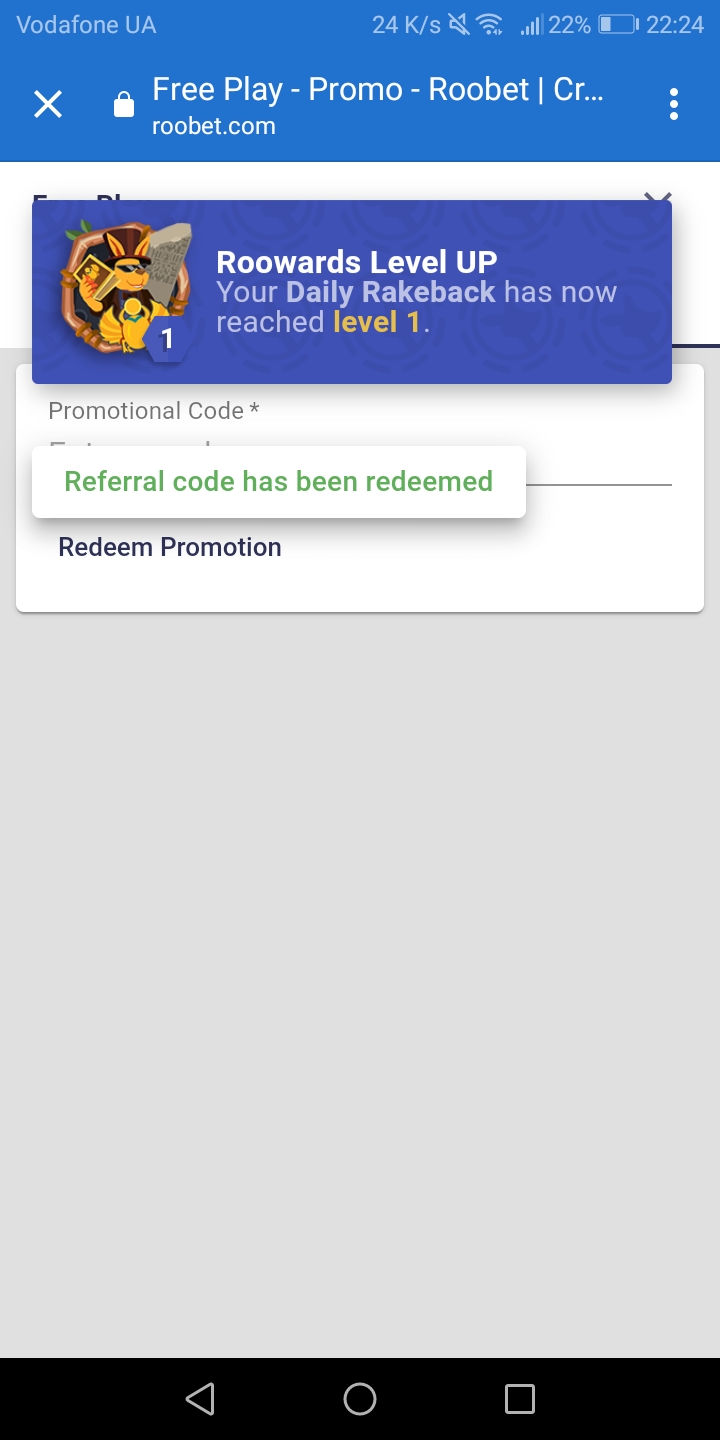The image size is (720, 1440).
Task: Open the recent apps view
Action: pyautogui.click(x=519, y=1398)
